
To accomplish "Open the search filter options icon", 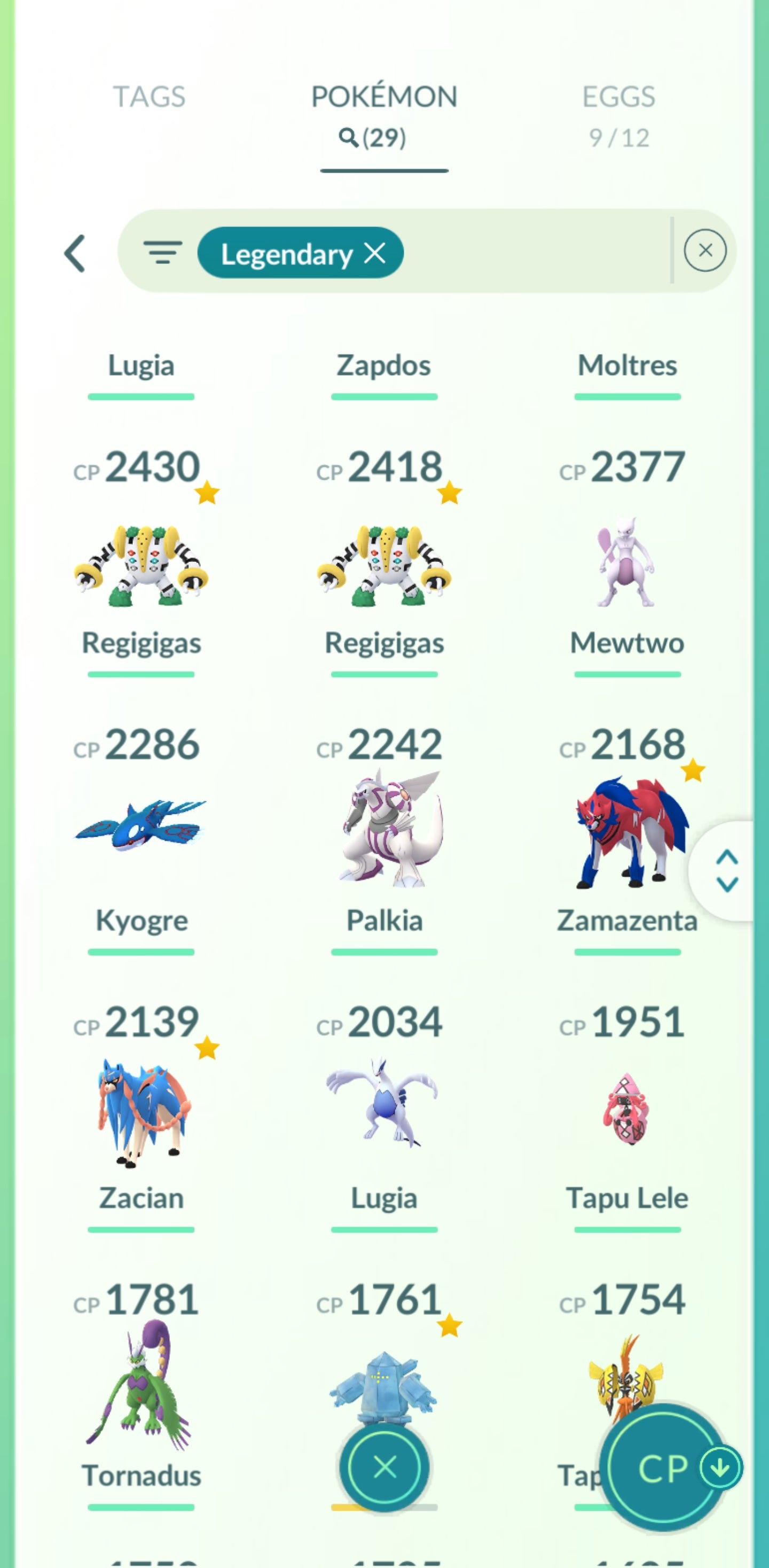I will point(162,252).
